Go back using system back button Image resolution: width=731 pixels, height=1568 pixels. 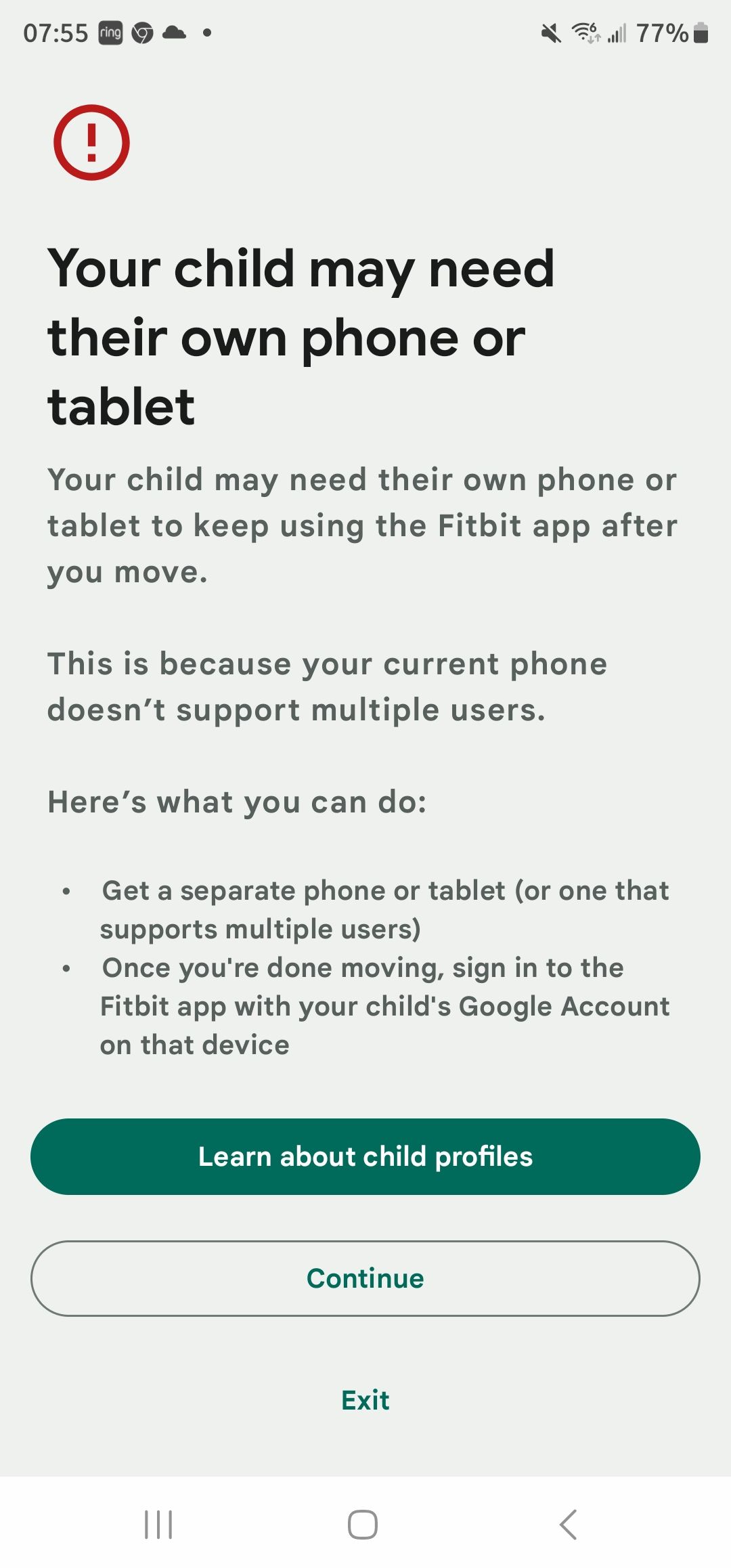(x=569, y=1525)
